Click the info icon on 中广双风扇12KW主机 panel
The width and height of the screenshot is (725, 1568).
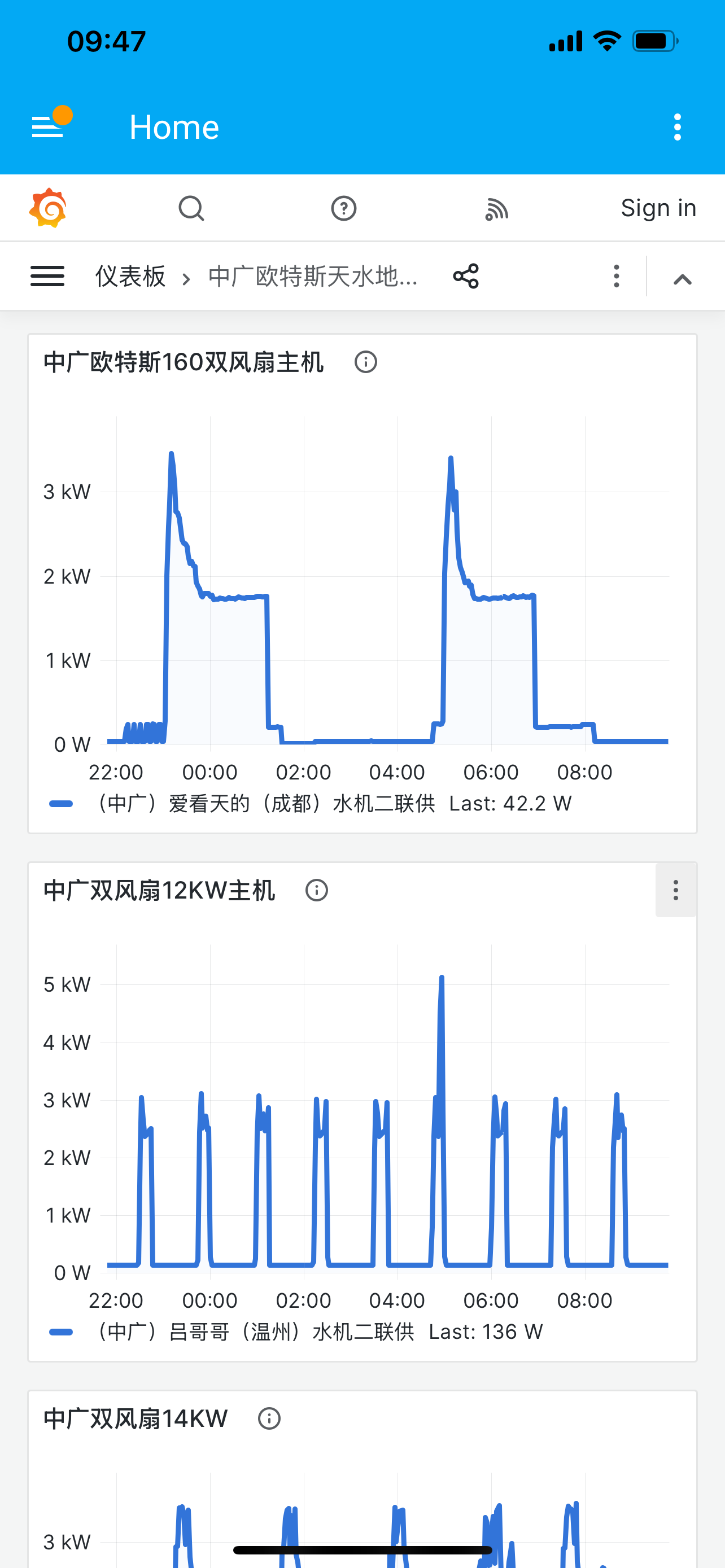click(316, 890)
